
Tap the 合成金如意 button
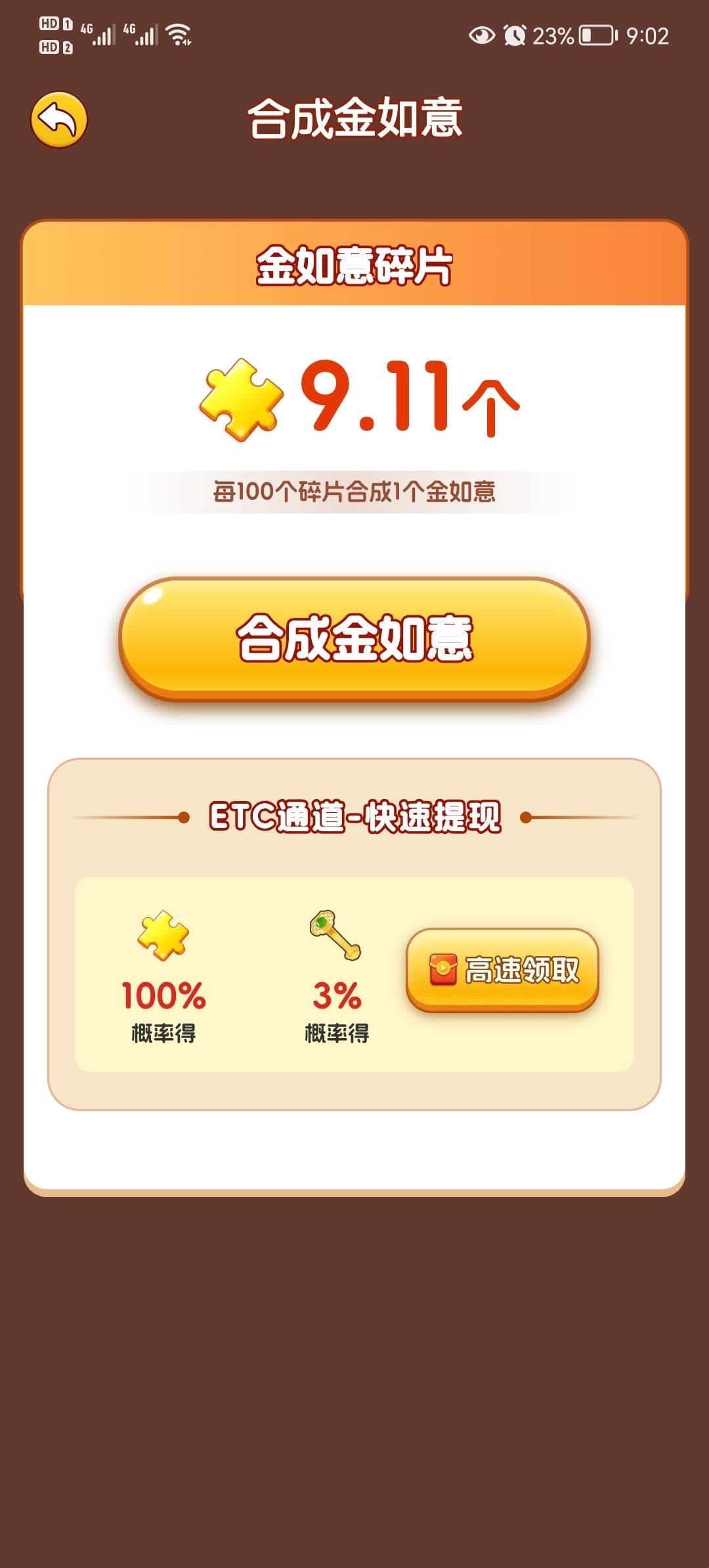(x=354, y=639)
